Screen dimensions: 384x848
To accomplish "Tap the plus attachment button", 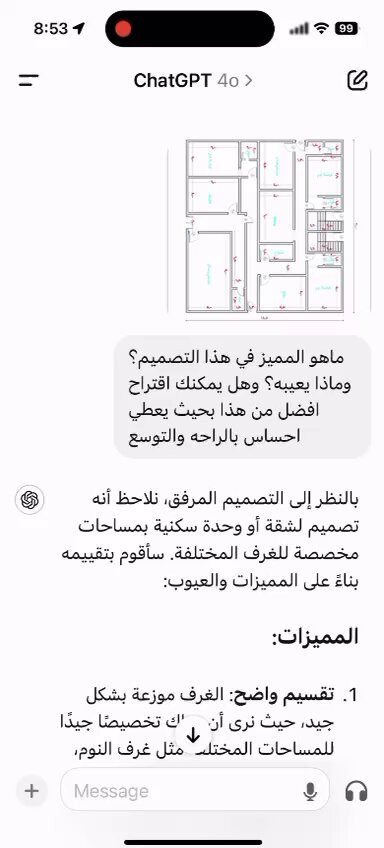I will 31,791.
